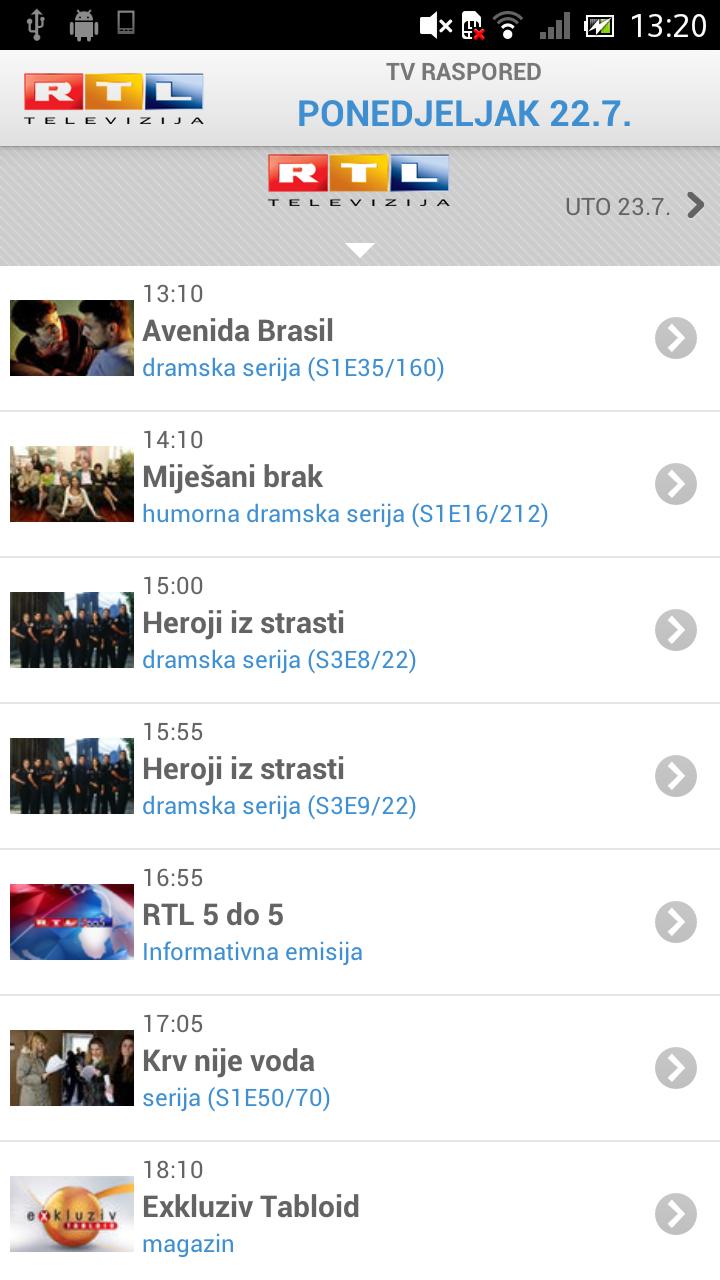Open the RTL 5 do 5 news thumbnail icon
The image size is (720, 1280).
tap(71, 922)
